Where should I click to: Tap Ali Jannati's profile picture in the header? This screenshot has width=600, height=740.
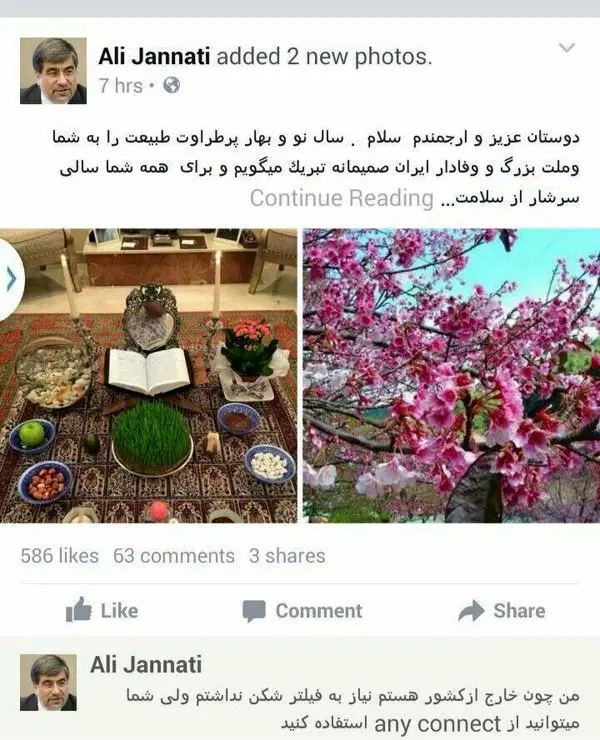pyautogui.click(x=52, y=71)
